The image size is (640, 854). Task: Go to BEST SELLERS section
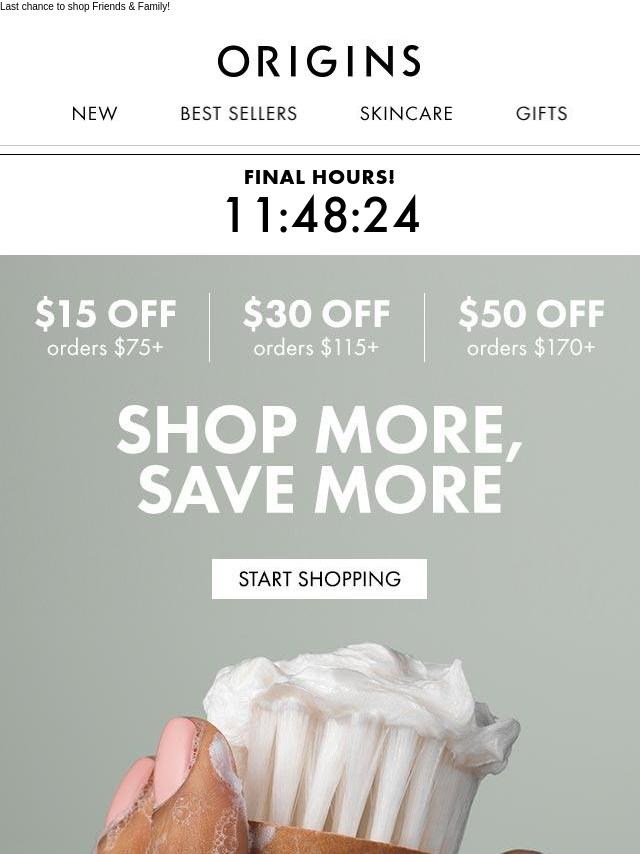tap(238, 114)
